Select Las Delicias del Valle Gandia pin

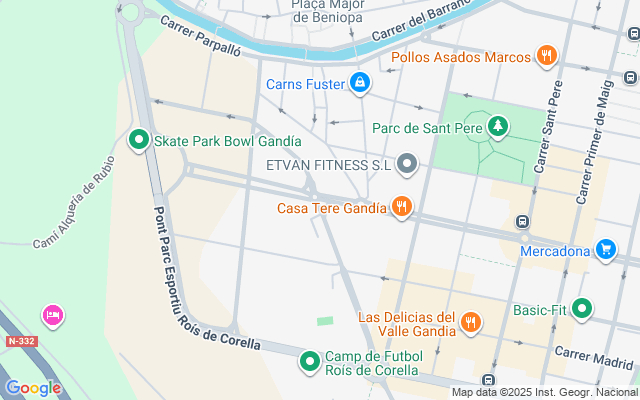pos(471,323)
